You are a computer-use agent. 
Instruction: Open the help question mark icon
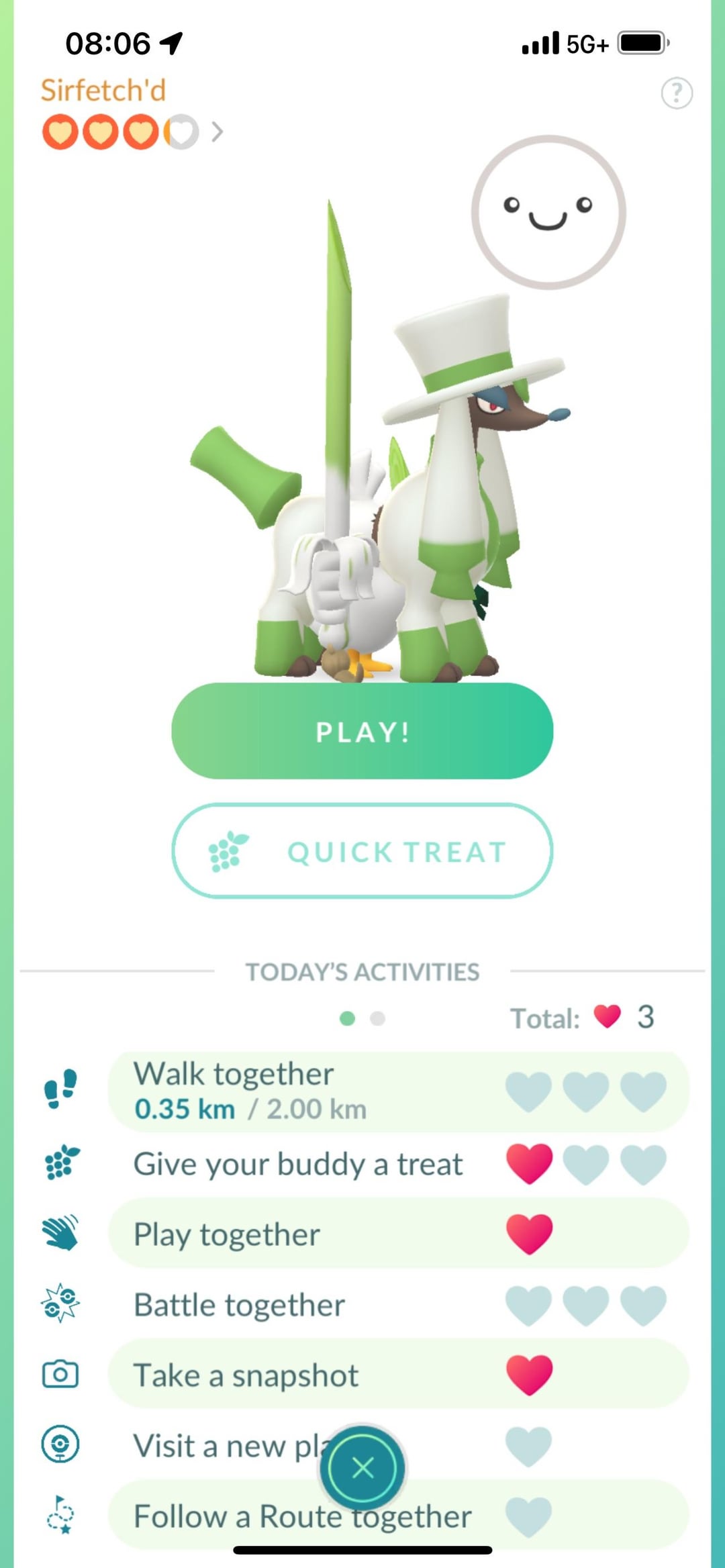click(676, 93)
